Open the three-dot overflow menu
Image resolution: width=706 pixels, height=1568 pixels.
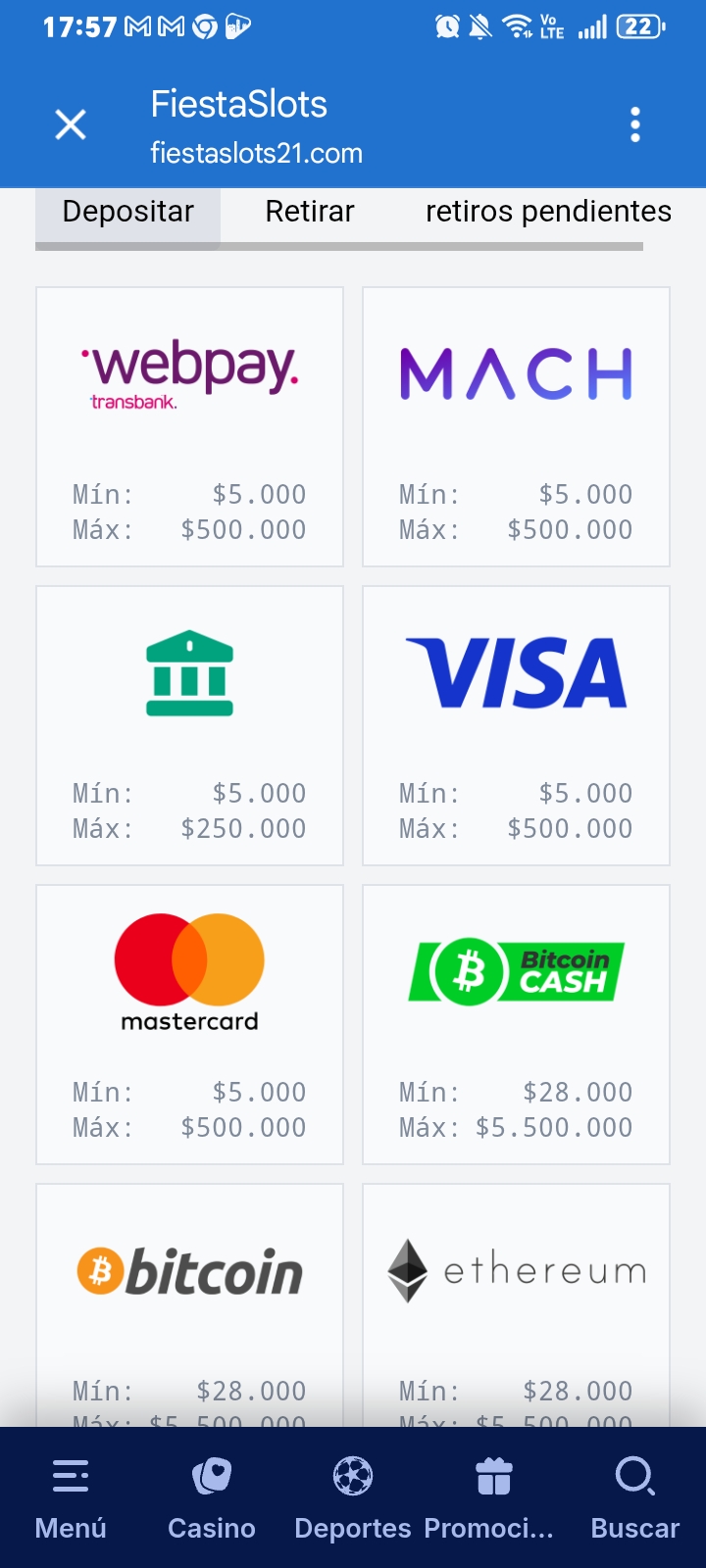pos(635,124)
